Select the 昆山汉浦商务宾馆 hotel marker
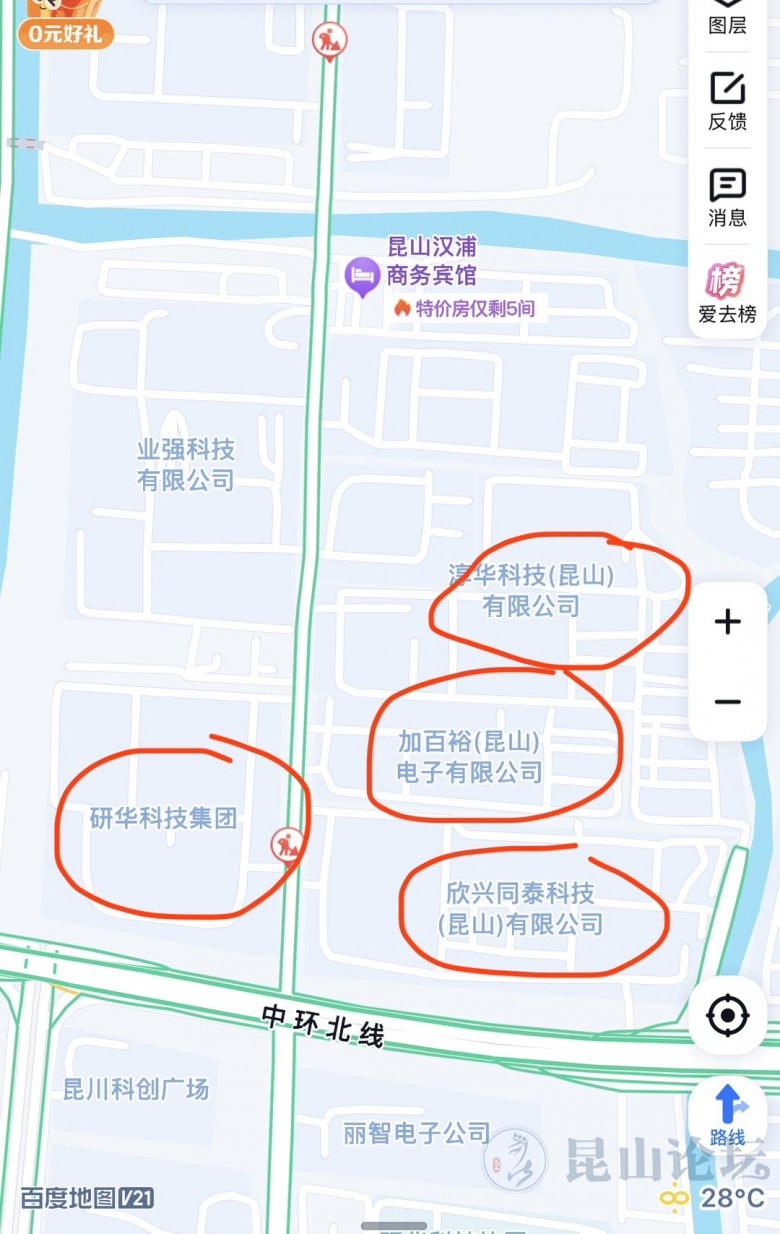Image resolution: width=780 pixels, height=1234 pixels. tap(361, 276)
